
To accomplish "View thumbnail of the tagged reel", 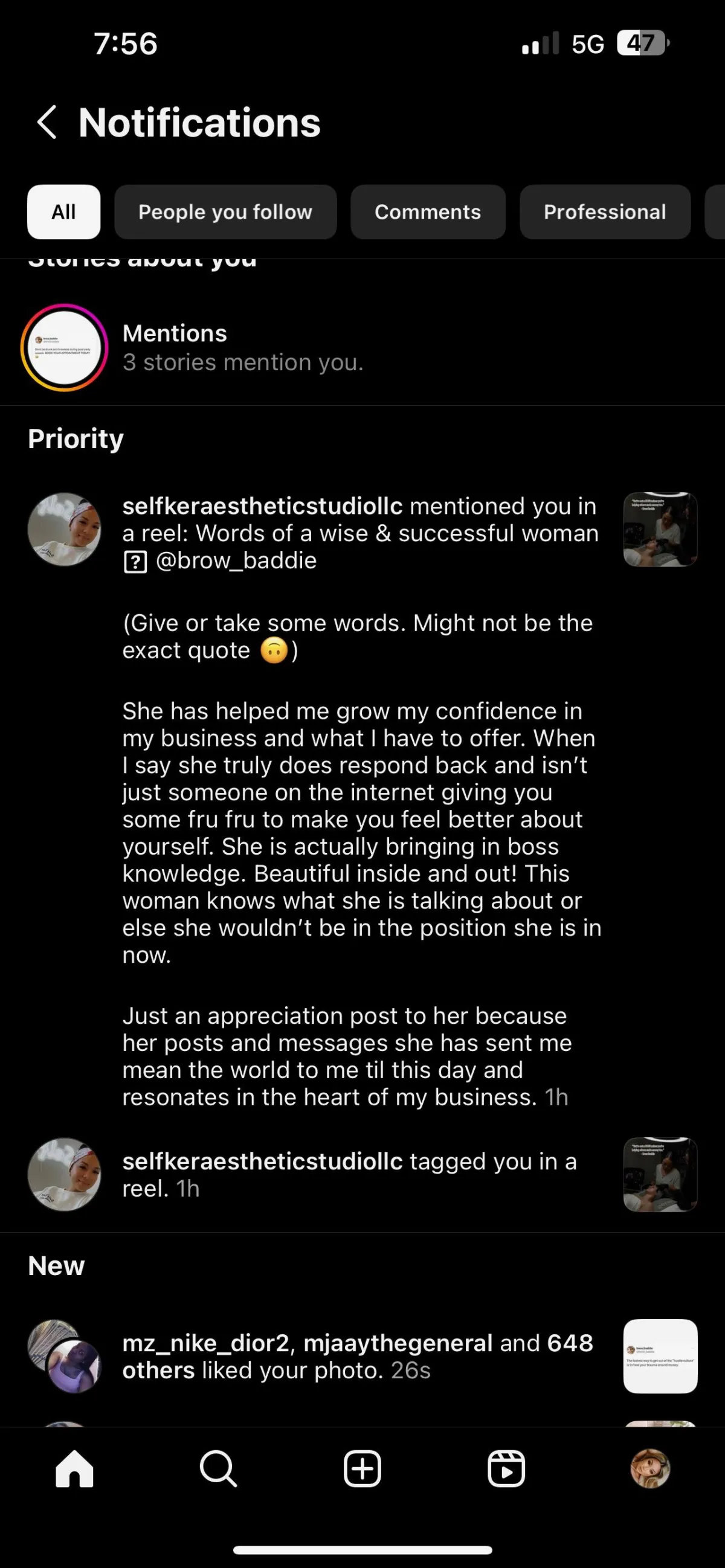I will pyautogui.click(x=660, y=1174).
